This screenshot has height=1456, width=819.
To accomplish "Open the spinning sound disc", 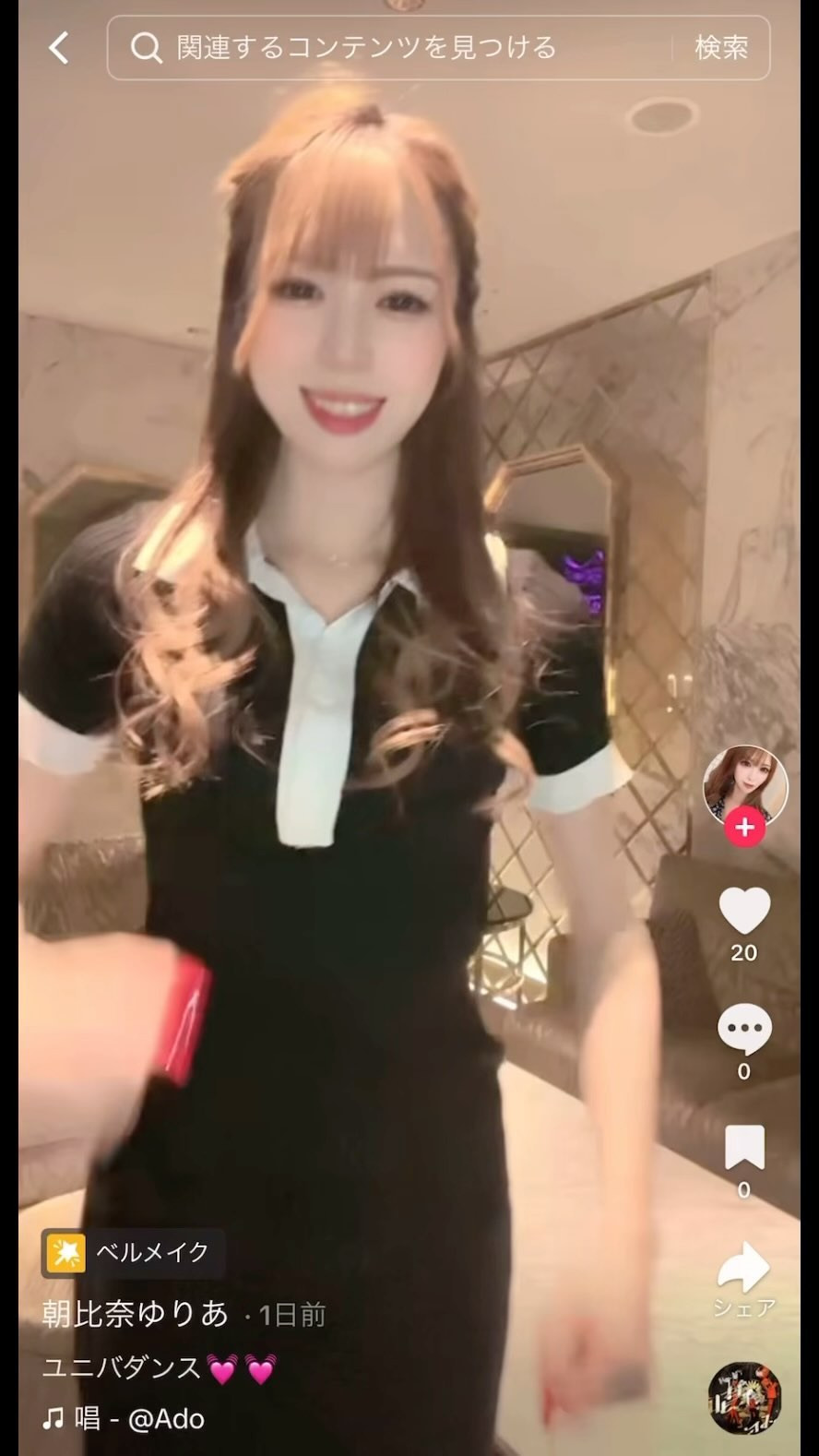I will coord(744,1399).
